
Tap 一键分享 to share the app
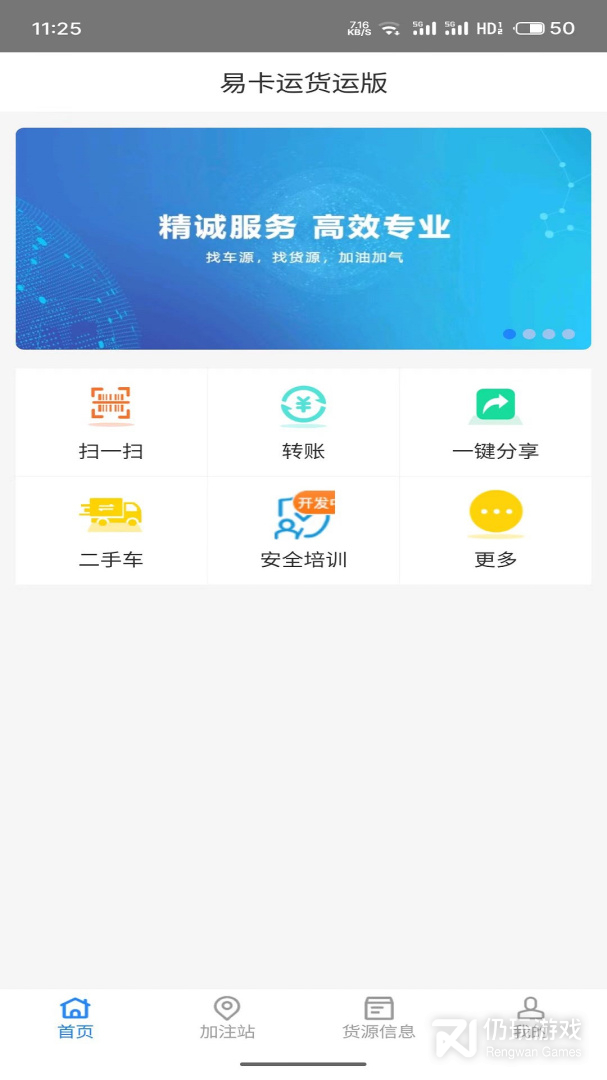point(495,422)
